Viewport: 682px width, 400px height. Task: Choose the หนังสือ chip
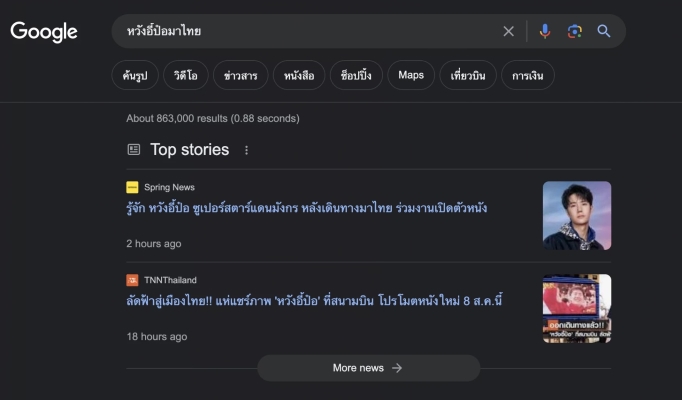297,76
